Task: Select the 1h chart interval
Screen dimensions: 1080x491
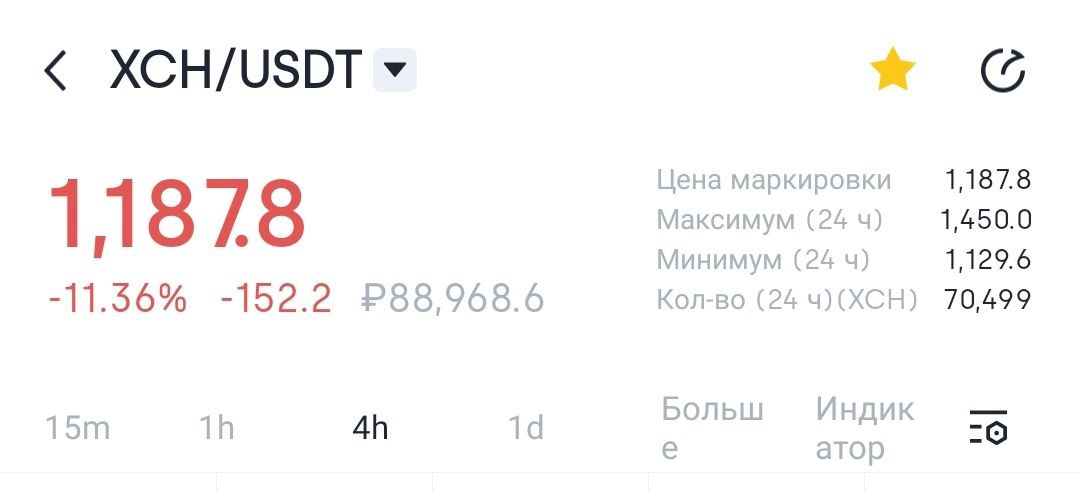Action: [216, 428]
